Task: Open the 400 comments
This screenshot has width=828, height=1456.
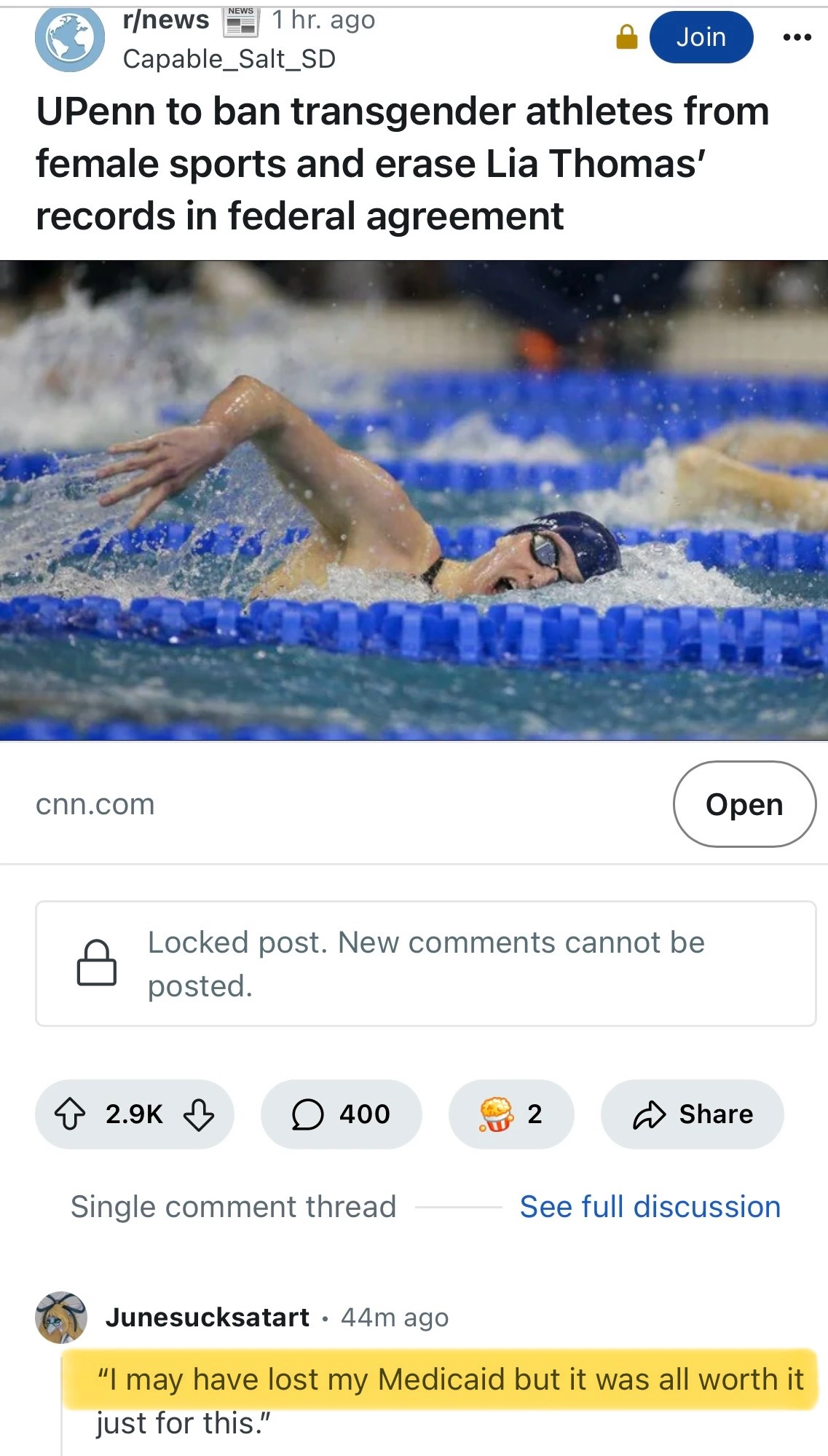Action: pyautogui.click(x=341, y=1114)
